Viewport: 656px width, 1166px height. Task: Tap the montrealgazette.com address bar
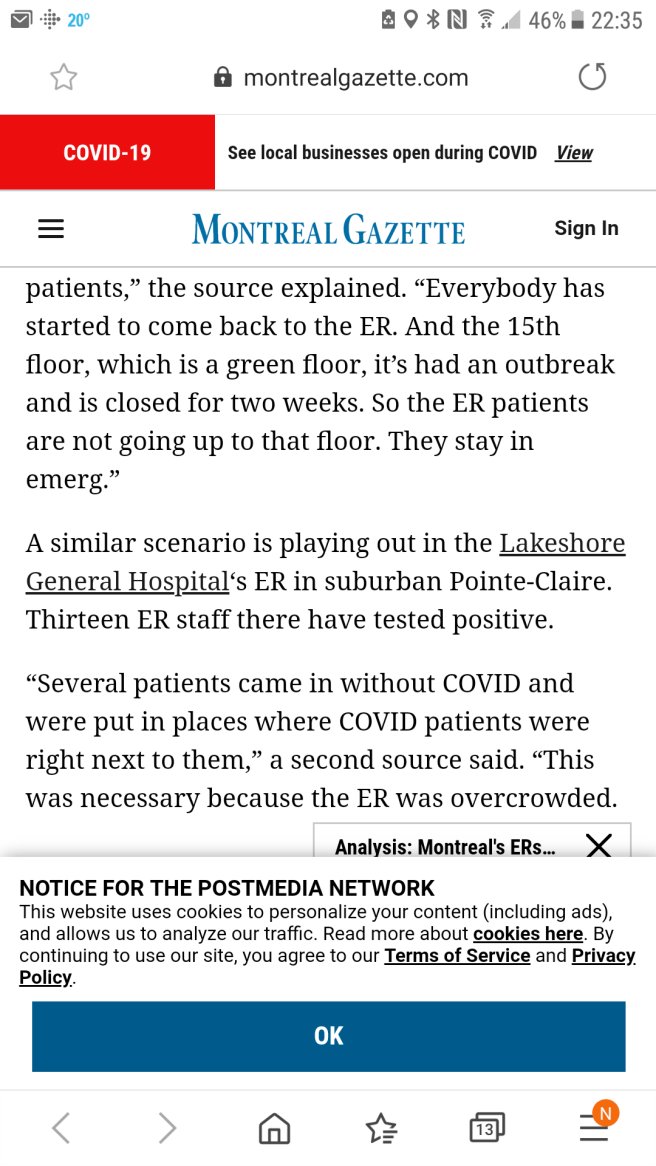(x=355, y=78)
